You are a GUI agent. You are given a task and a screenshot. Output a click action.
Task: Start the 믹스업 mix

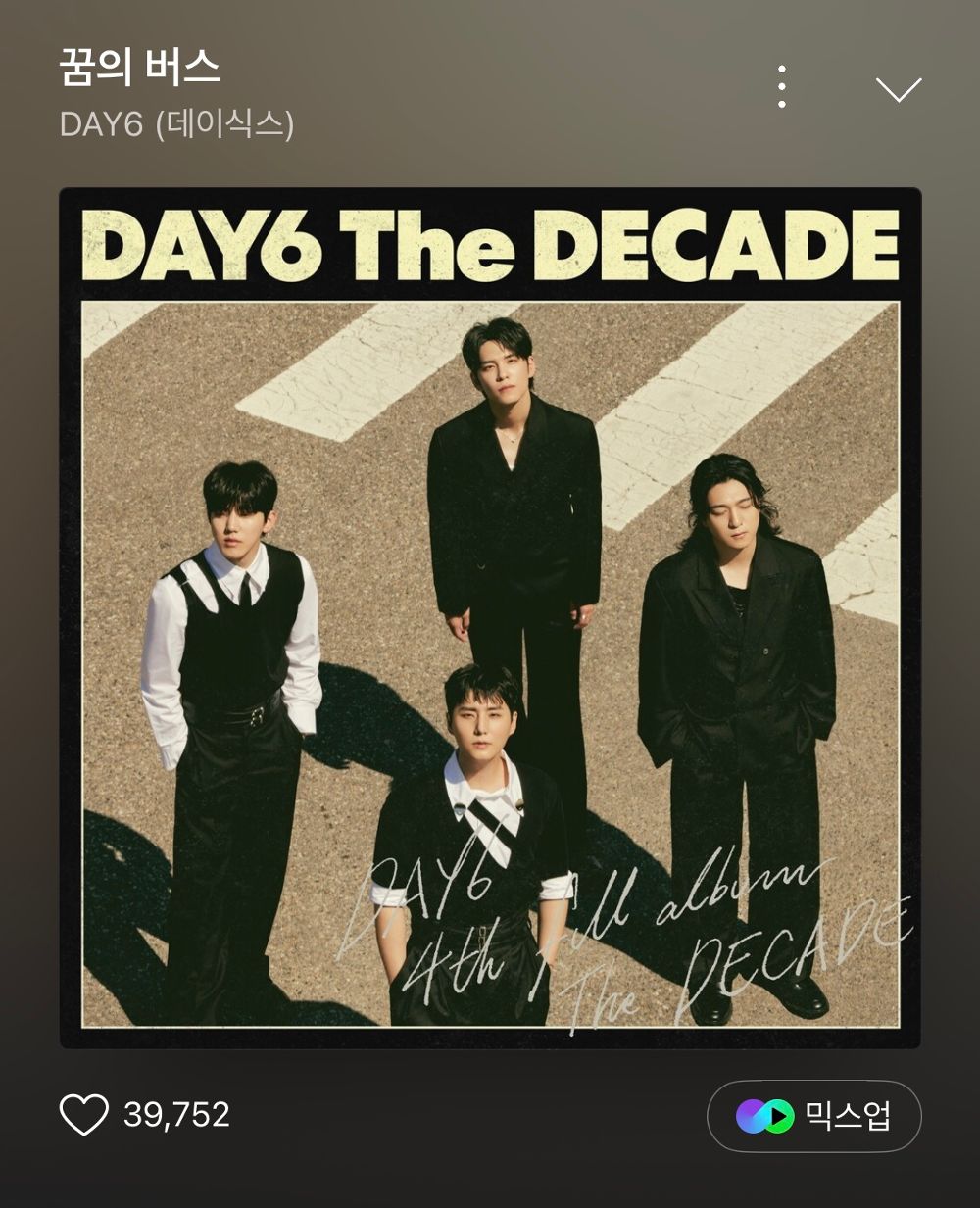point(813,1115)
